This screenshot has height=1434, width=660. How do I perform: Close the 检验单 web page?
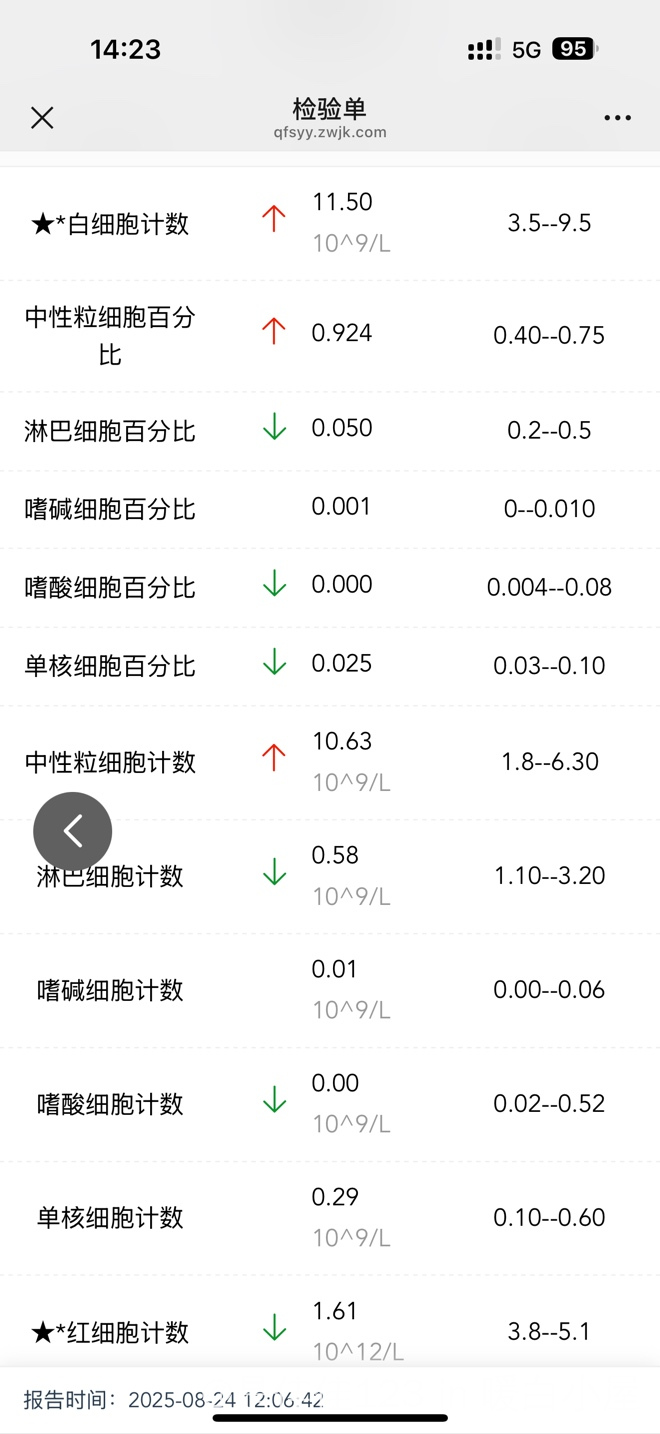click(42, 118)
